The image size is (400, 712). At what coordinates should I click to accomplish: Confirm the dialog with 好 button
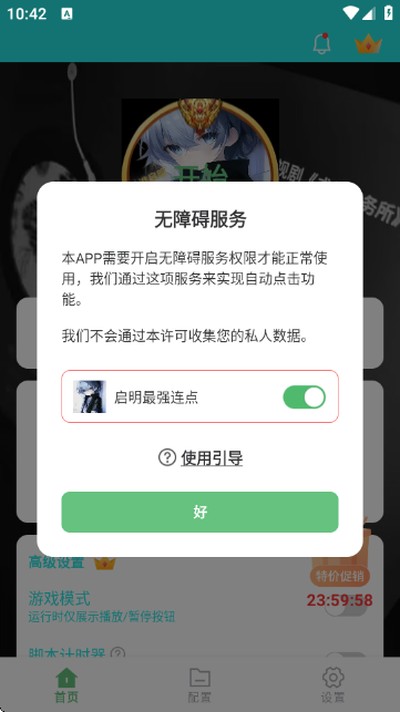tap(200, 512)
